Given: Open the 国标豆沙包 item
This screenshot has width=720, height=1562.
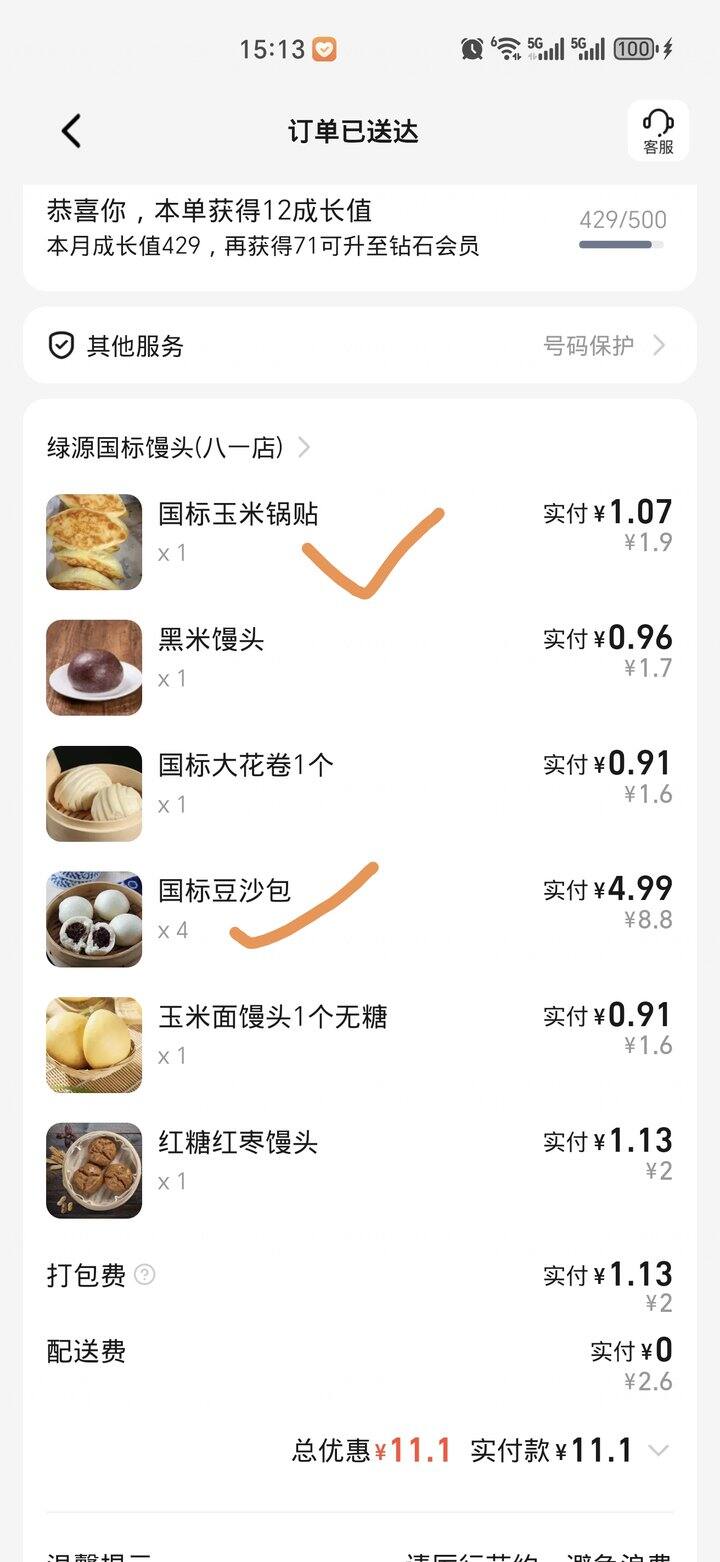Looking at the screenshot, I should pos(224,891).
